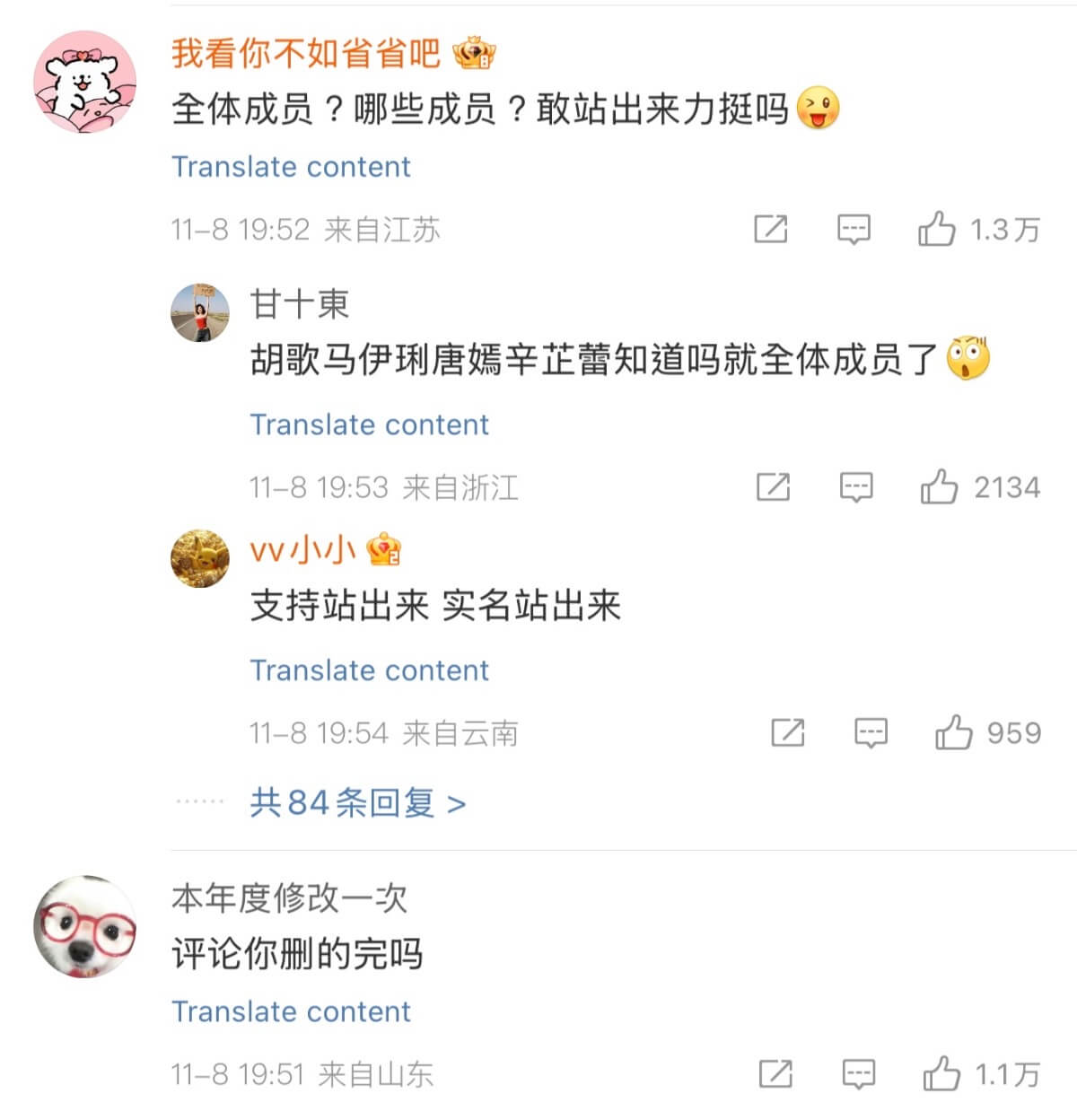Share 本年度修改一次's comment

[776, 1073]
